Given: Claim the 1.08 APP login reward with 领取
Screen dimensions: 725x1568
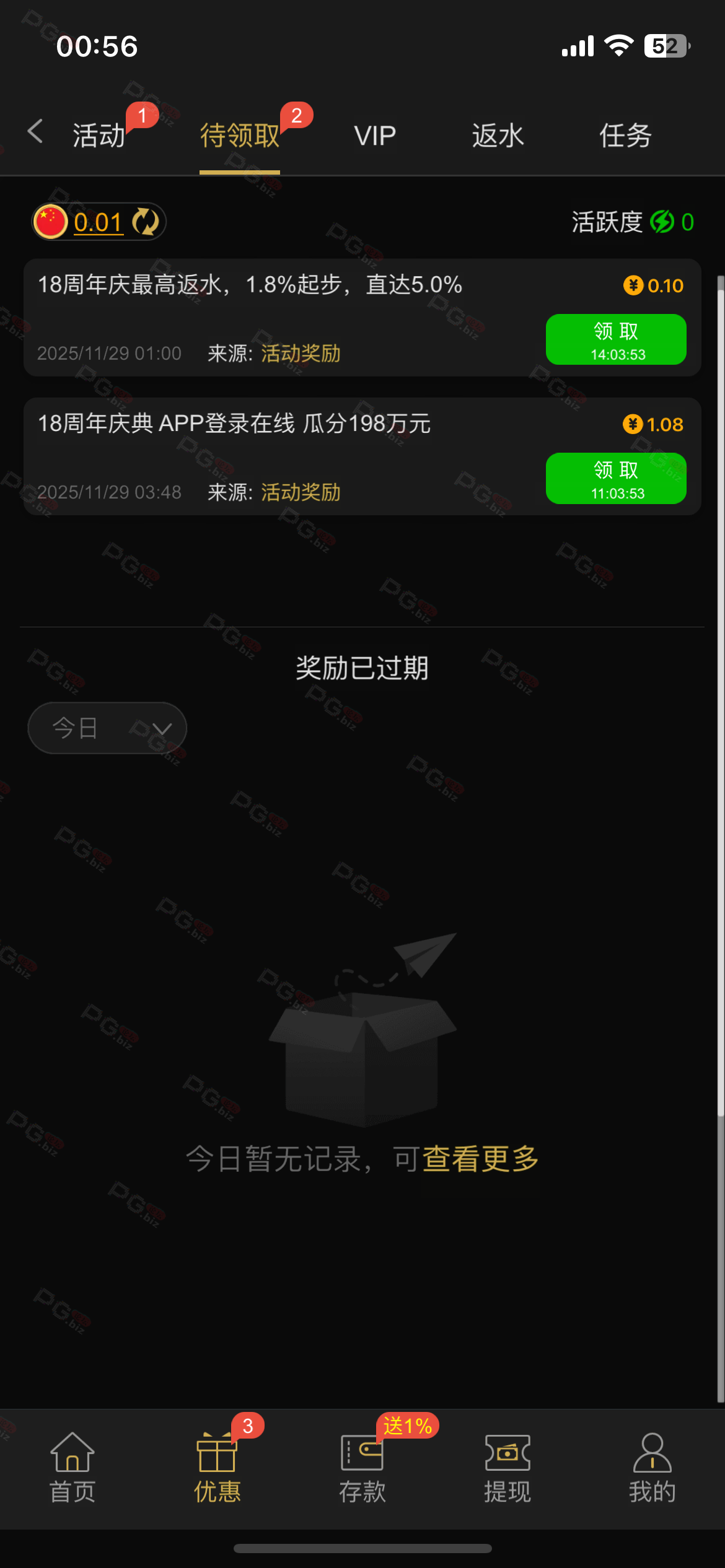Looking at the screenshot, I should 616,478.
